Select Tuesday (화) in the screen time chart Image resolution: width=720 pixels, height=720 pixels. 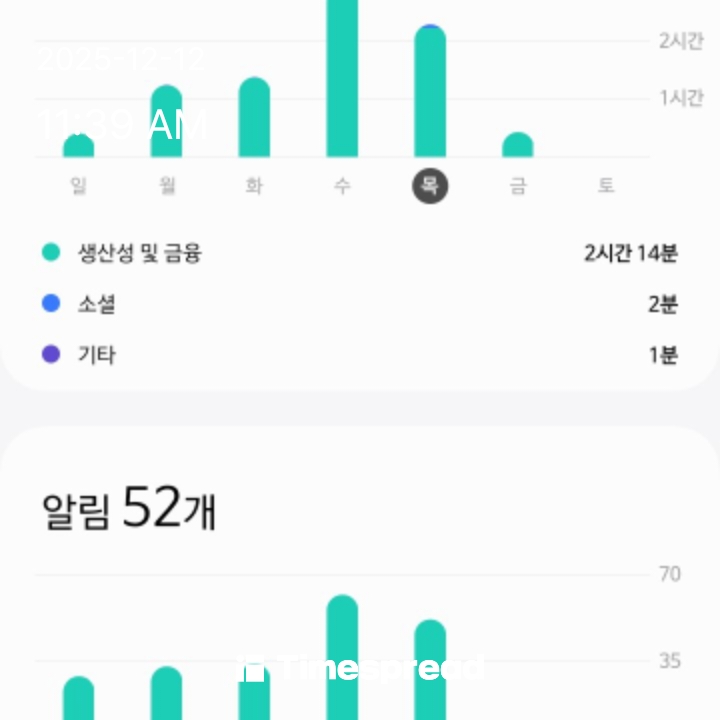point(254,186)
